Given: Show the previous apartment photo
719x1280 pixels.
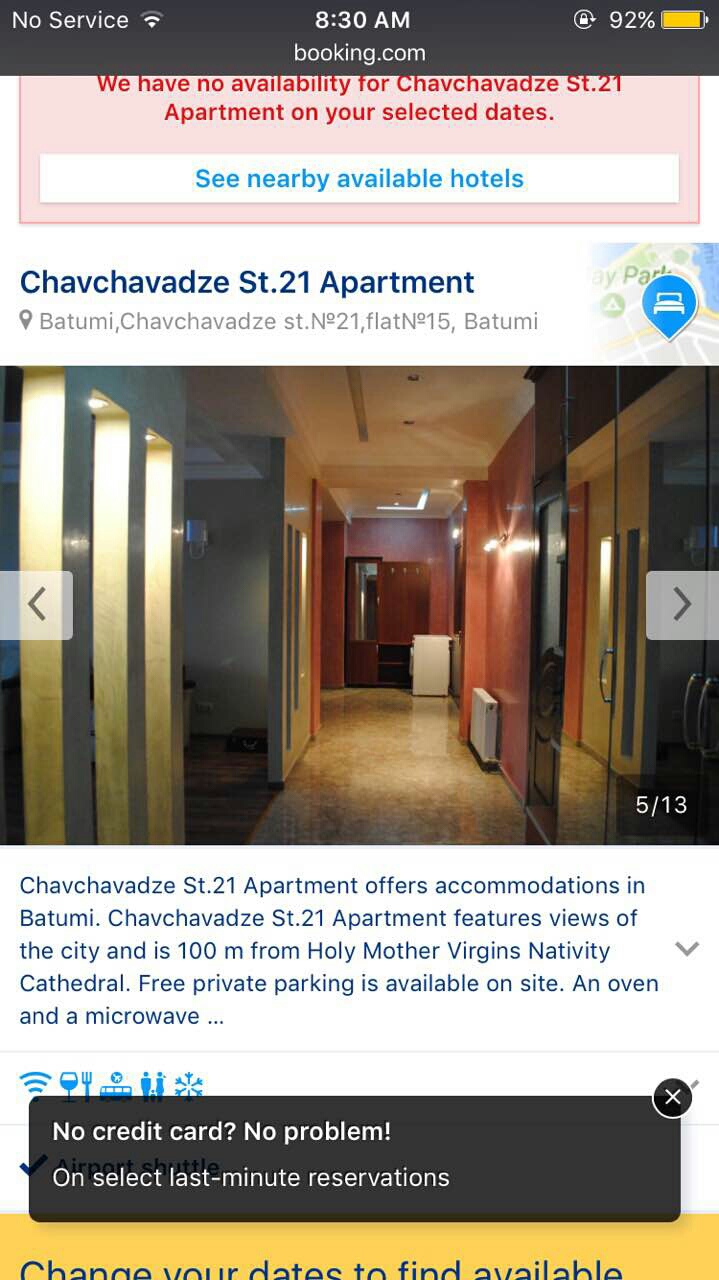Looking at the screenshot, I should click(36, 605).
